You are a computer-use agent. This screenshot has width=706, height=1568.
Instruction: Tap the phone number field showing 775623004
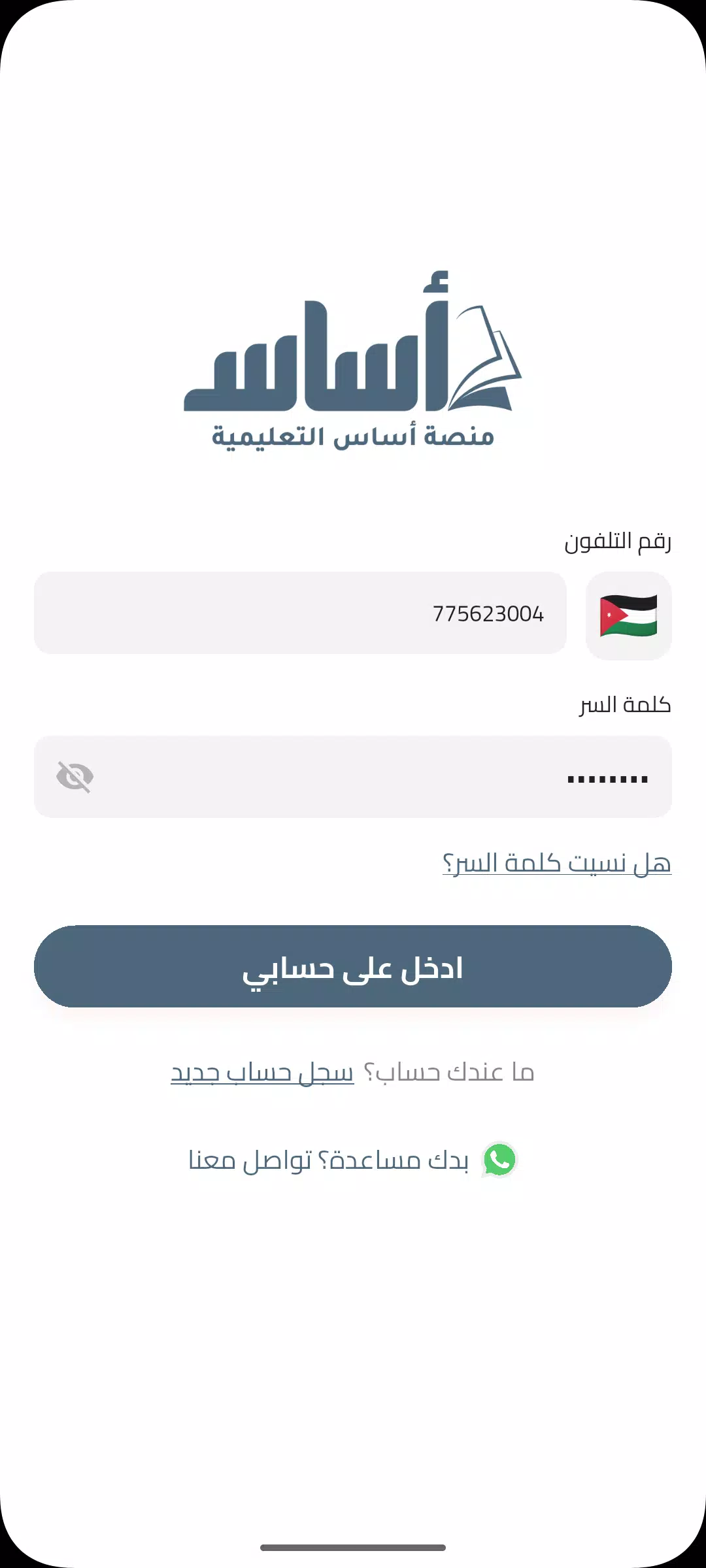[x=300, y=613]
